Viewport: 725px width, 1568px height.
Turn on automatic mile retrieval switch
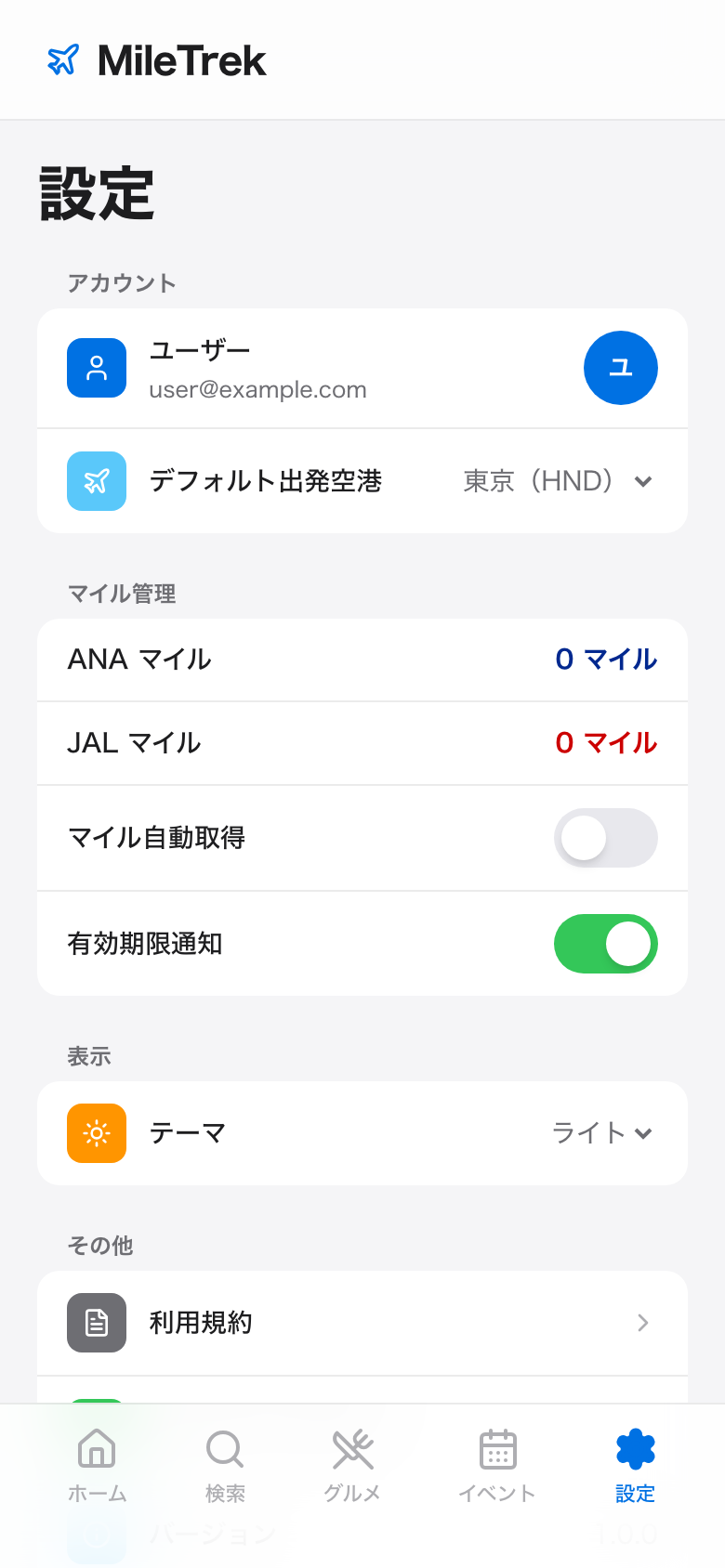coord(605,838)
